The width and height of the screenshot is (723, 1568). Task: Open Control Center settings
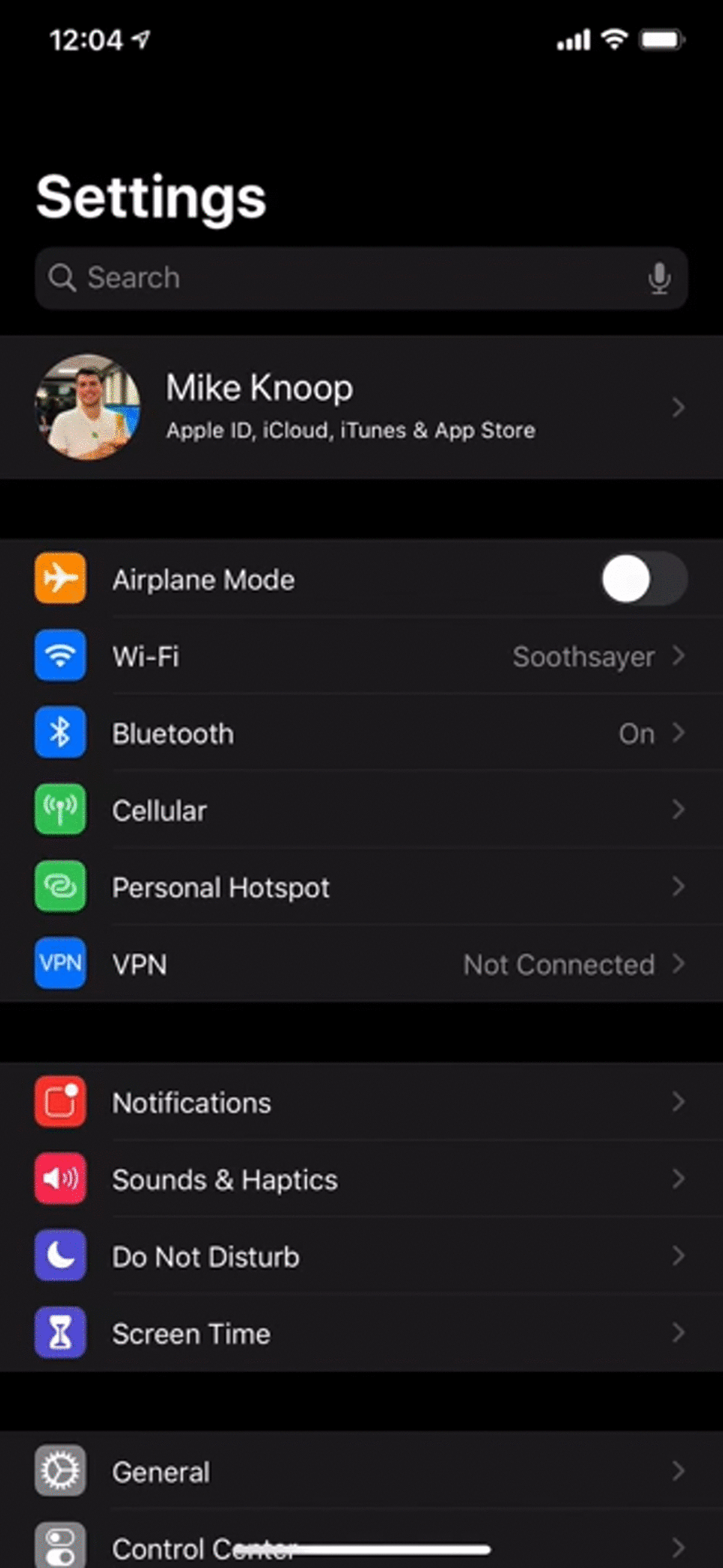pyautogui.click(x=361, y=1539)
